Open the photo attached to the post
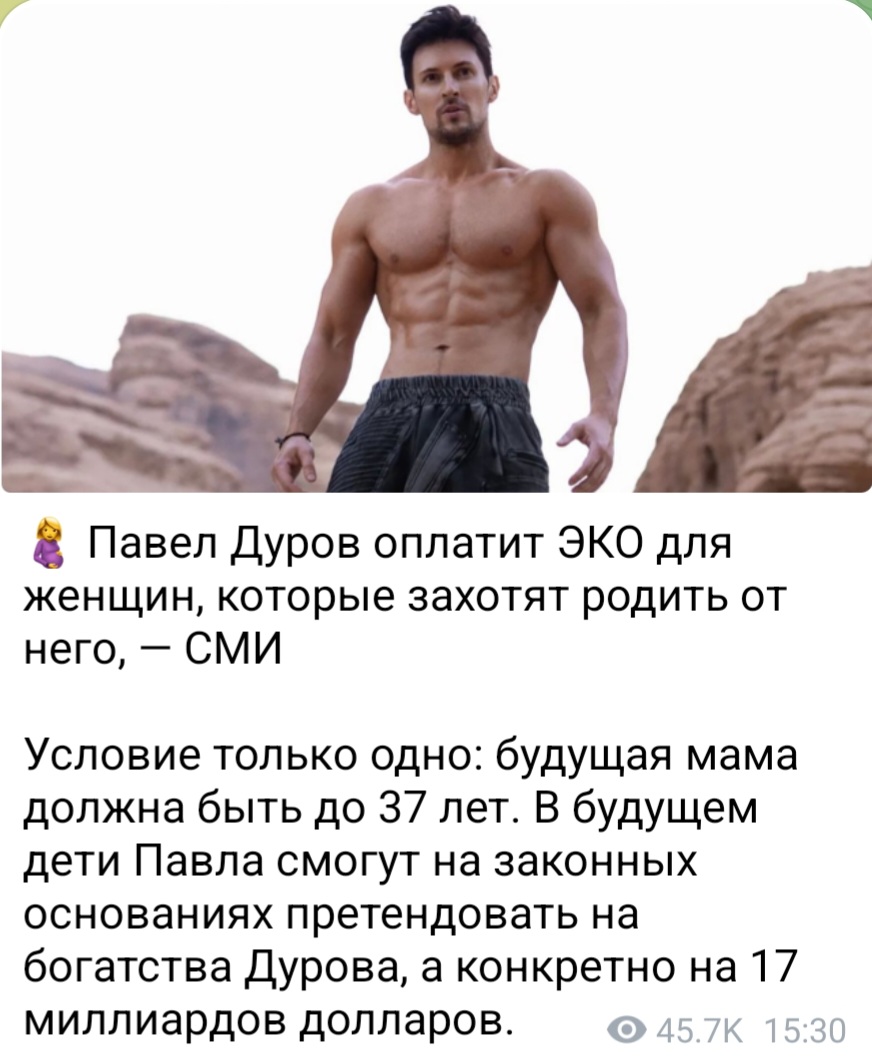 click(436, 250)
